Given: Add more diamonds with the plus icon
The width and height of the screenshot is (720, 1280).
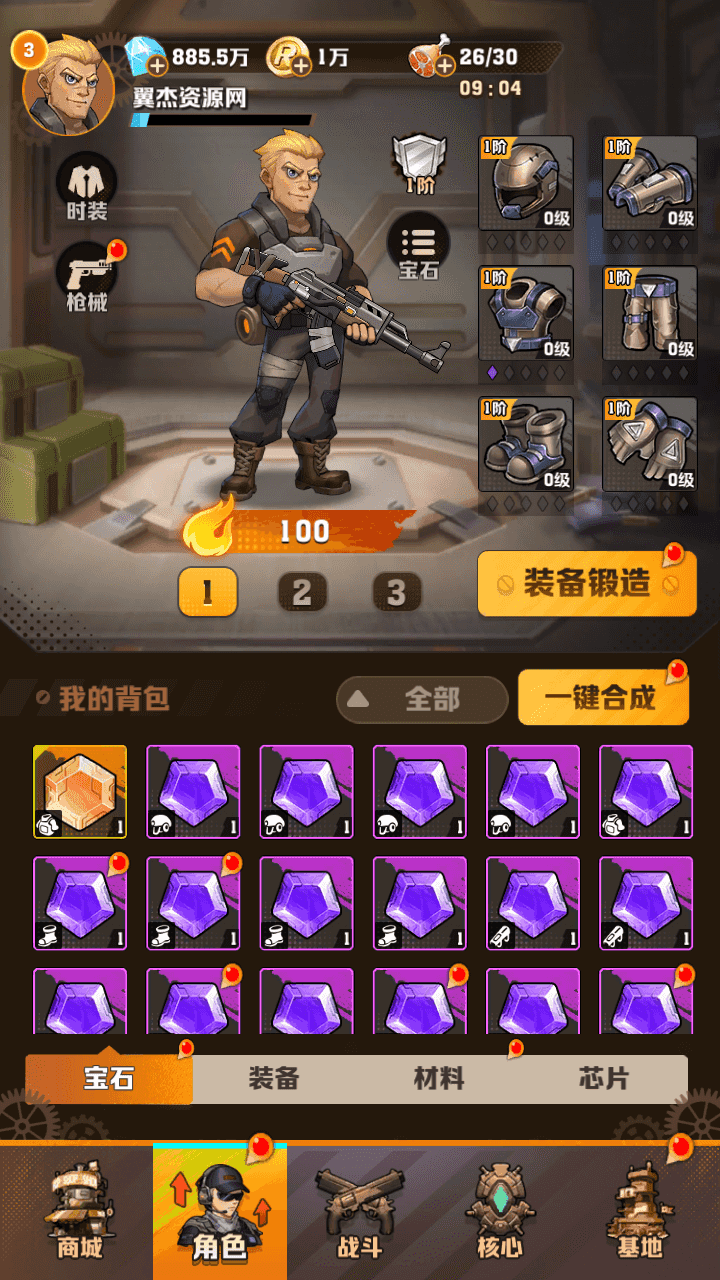Looking at the screenshot, I should coord(157,66).
